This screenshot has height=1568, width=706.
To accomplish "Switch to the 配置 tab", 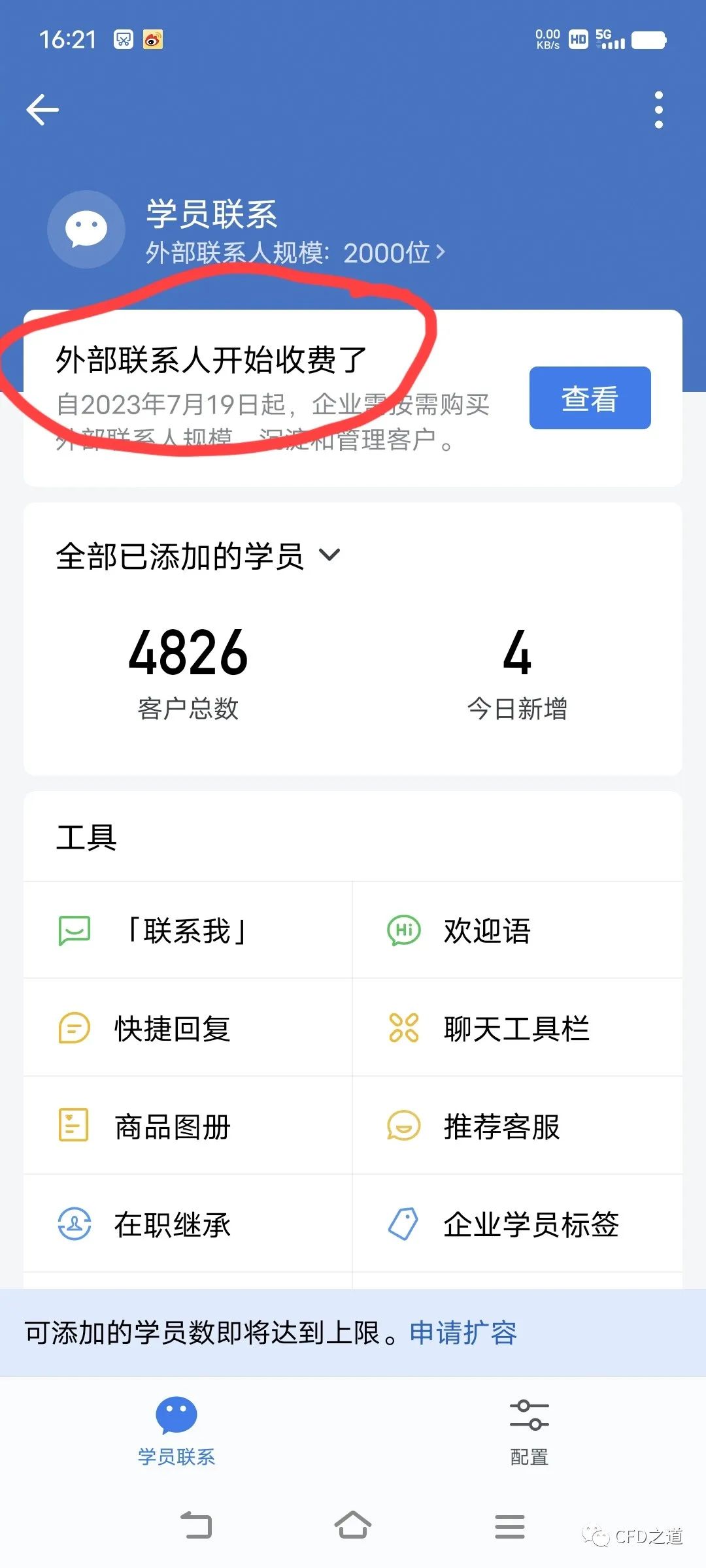I will (x=529, y=1431).
